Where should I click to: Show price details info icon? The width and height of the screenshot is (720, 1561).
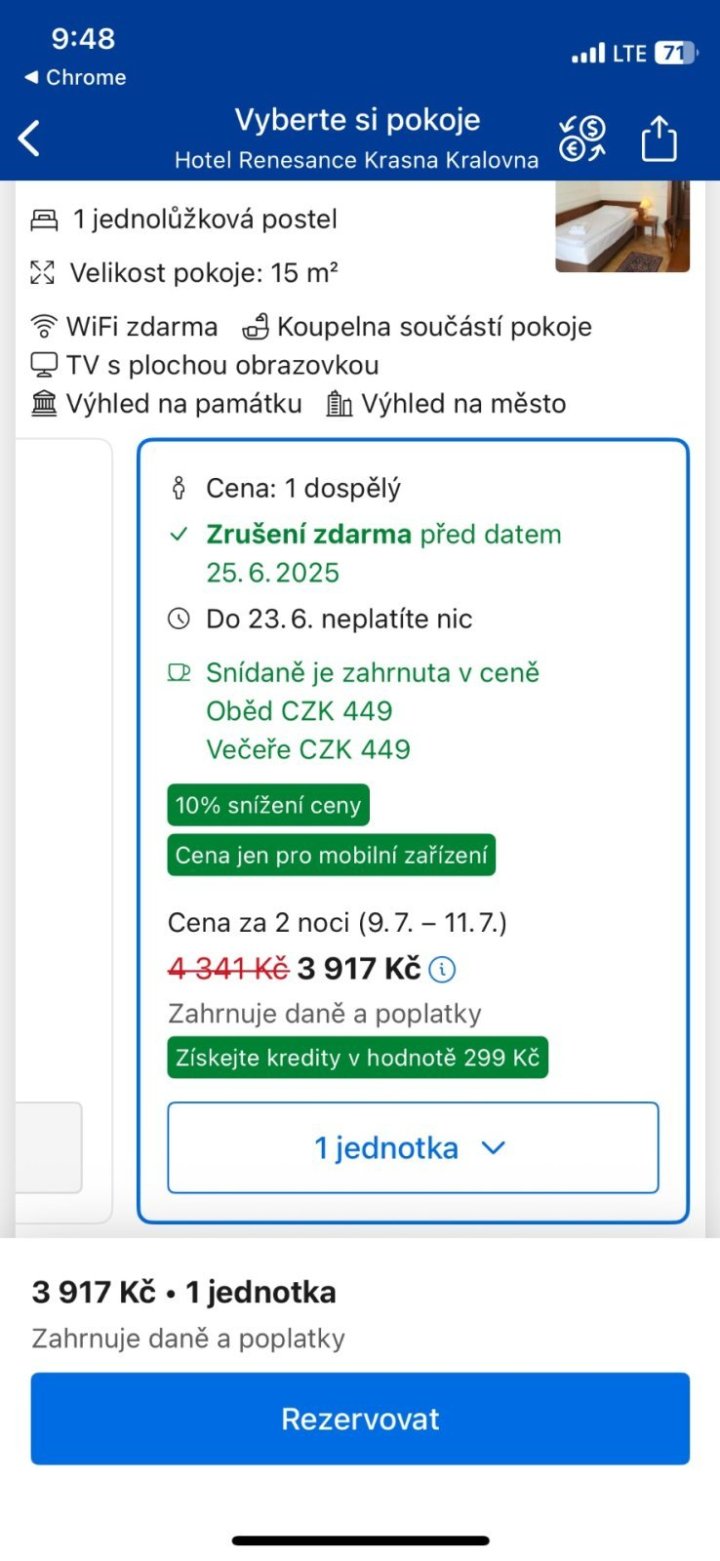pos(442,969)
